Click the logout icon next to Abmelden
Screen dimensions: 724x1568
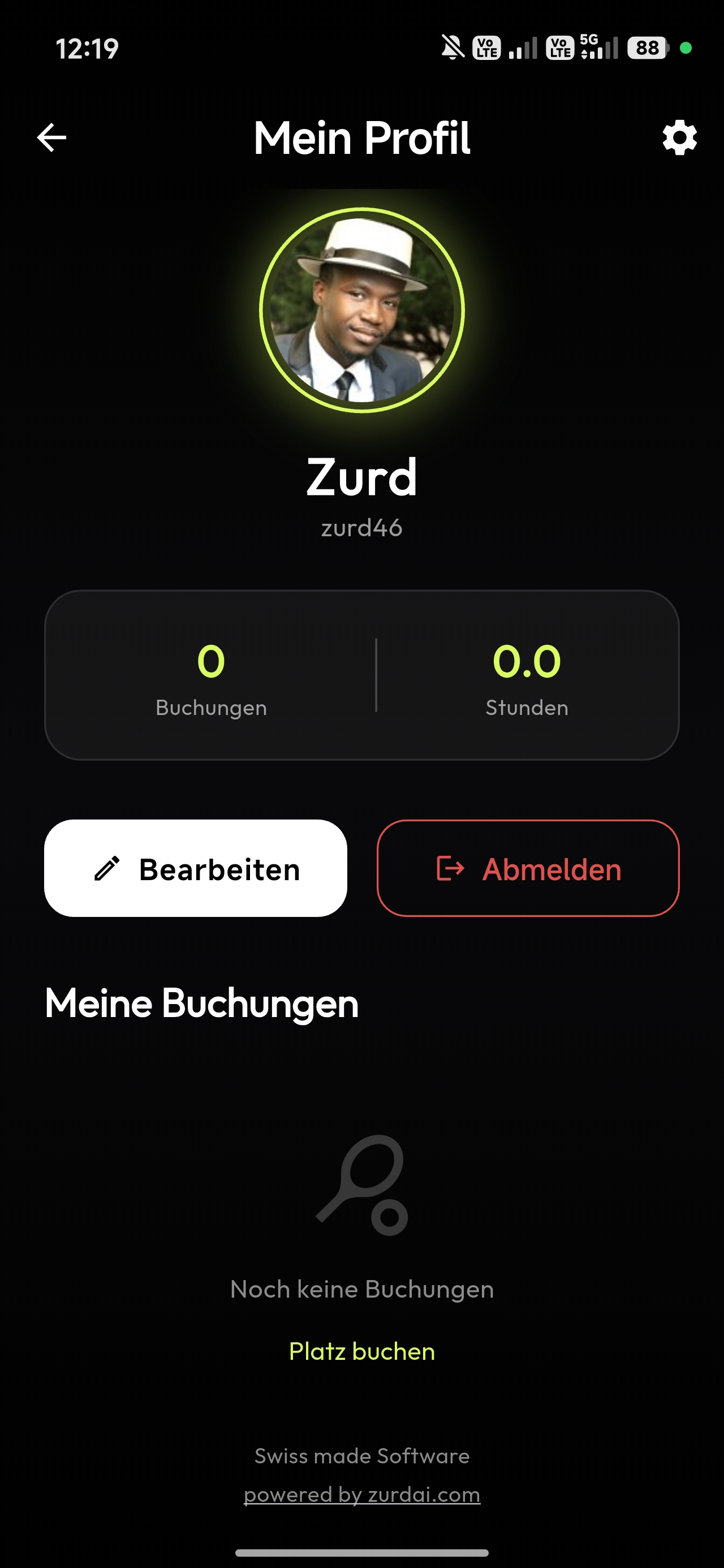coord(451,869)
